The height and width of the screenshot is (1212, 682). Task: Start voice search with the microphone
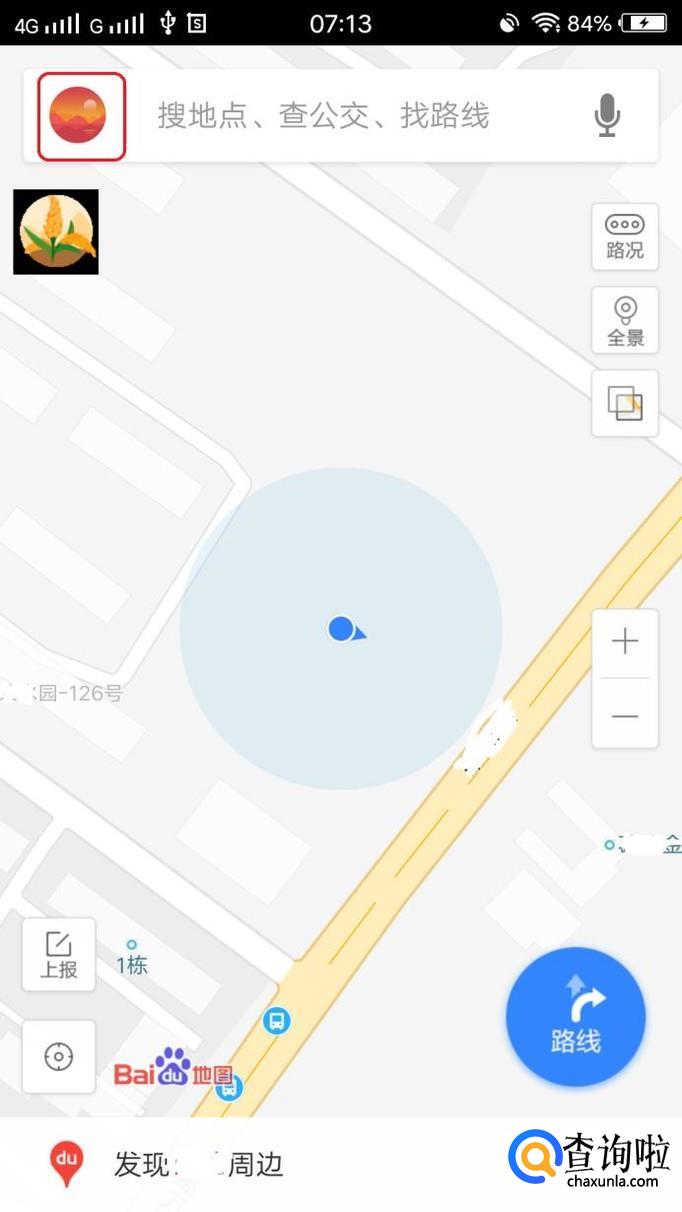pos(607,116)
